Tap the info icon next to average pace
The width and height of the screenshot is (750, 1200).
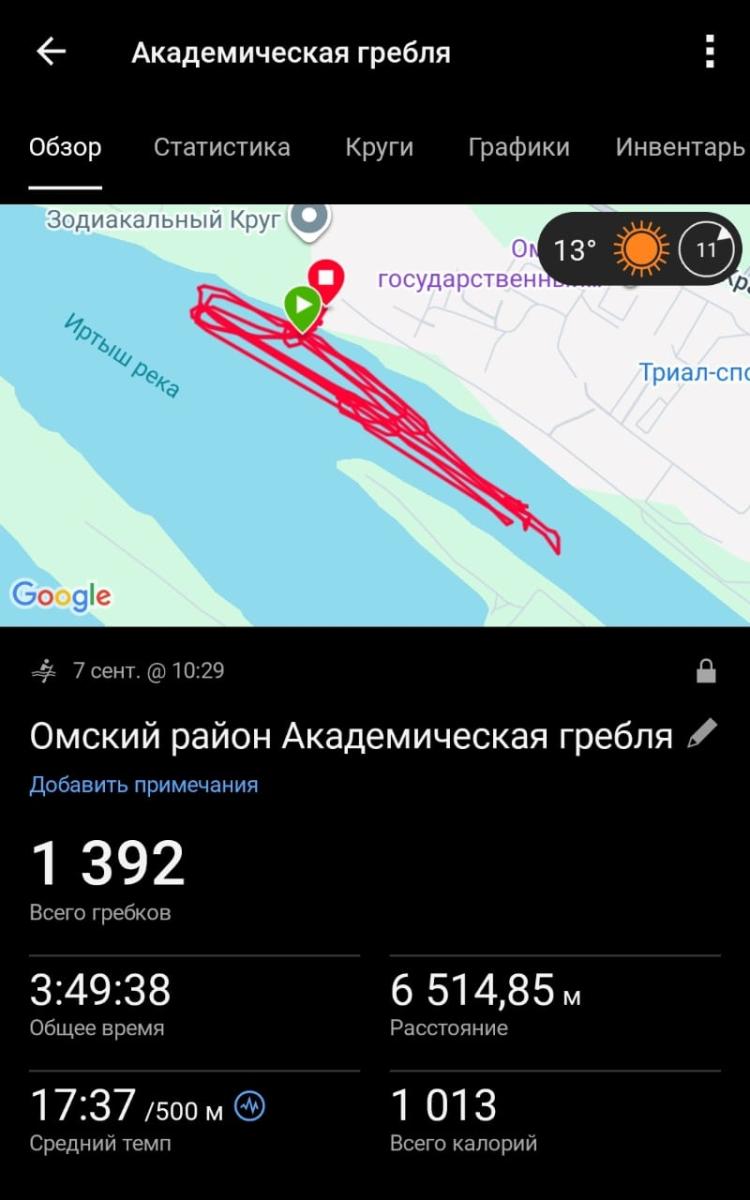coord(250,1106)
